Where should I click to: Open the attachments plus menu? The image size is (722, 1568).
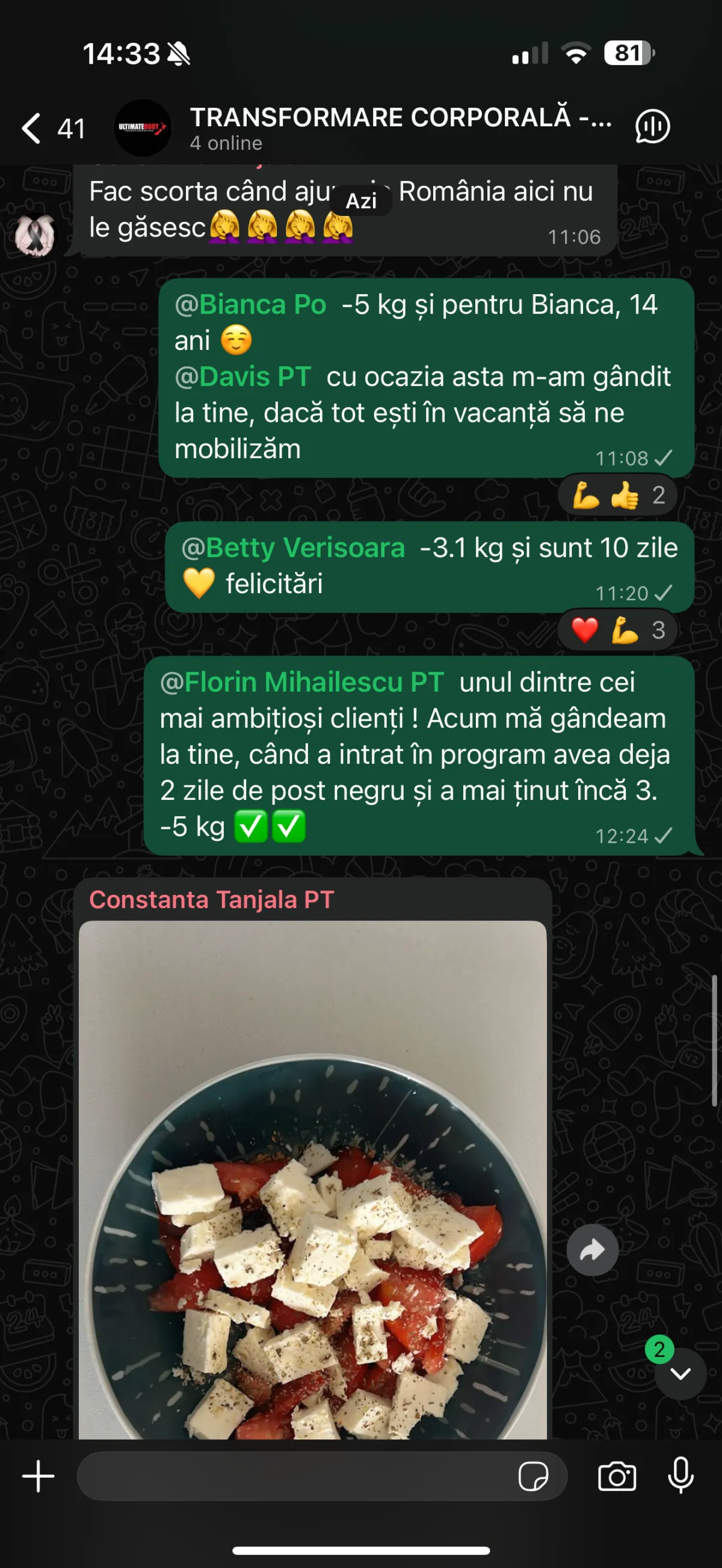(x=39, y=1476)
